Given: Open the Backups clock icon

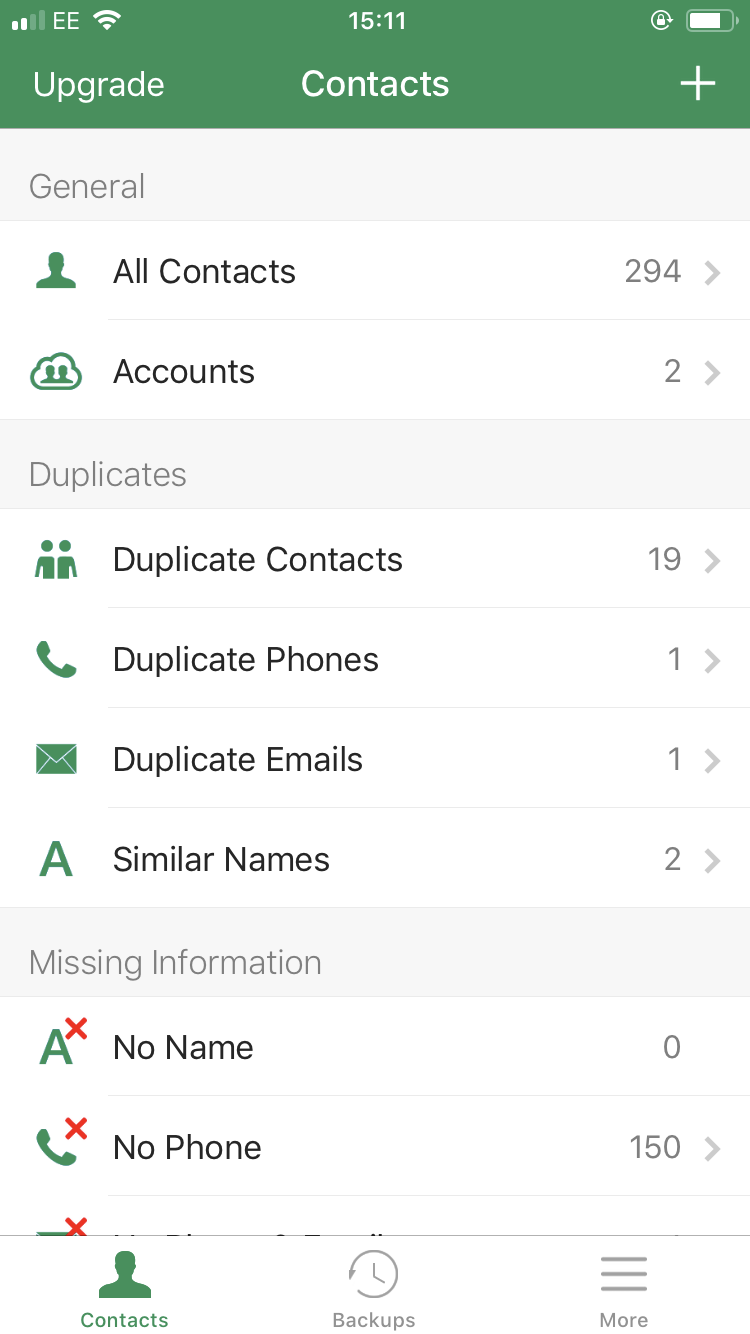Looking at the screenshot, I should (374, 1274).
